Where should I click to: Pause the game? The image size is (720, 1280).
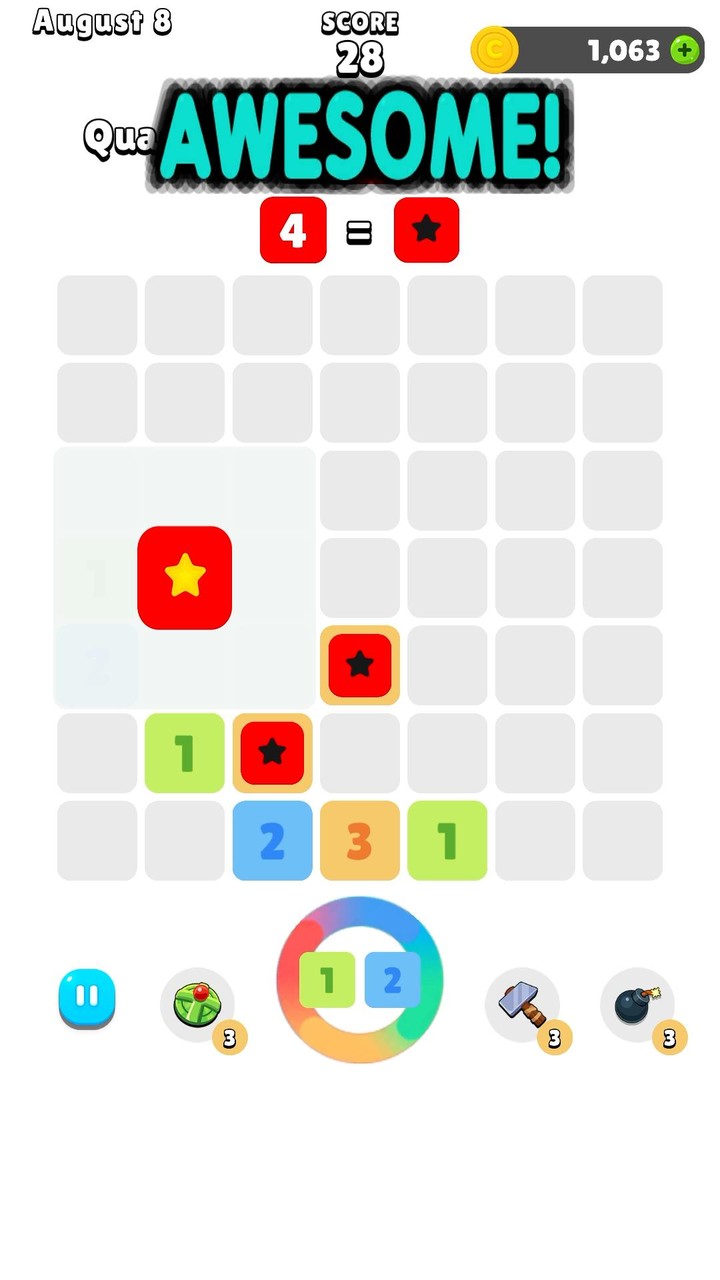coord(86,996)
